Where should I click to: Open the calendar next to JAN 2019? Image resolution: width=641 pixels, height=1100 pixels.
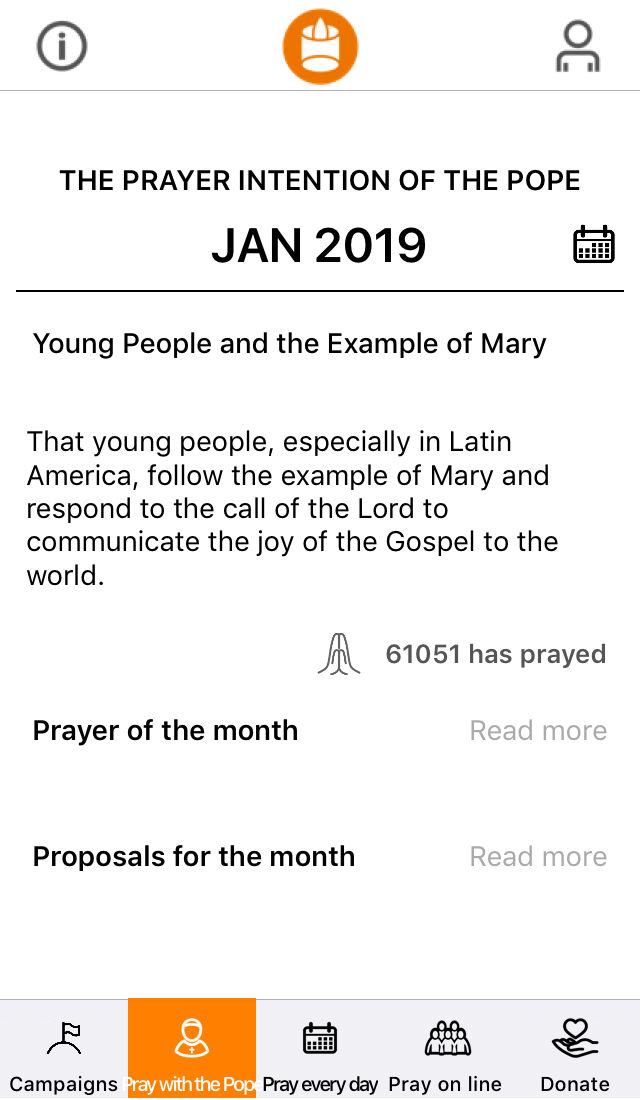point(593,245)
